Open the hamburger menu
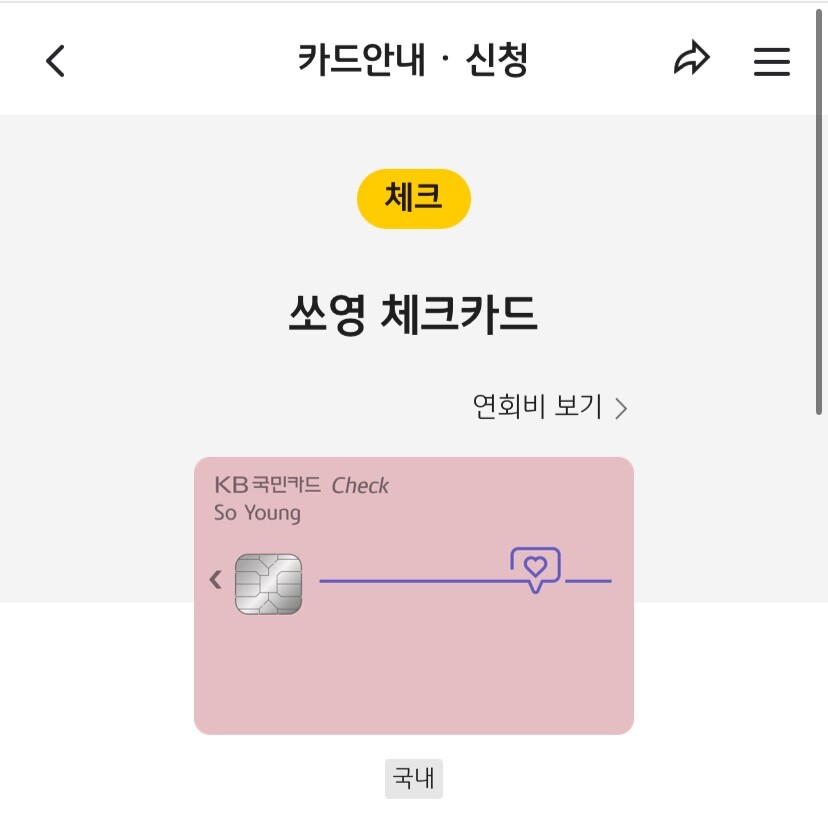This screenshot has width=828, height=828. point(771,61)
